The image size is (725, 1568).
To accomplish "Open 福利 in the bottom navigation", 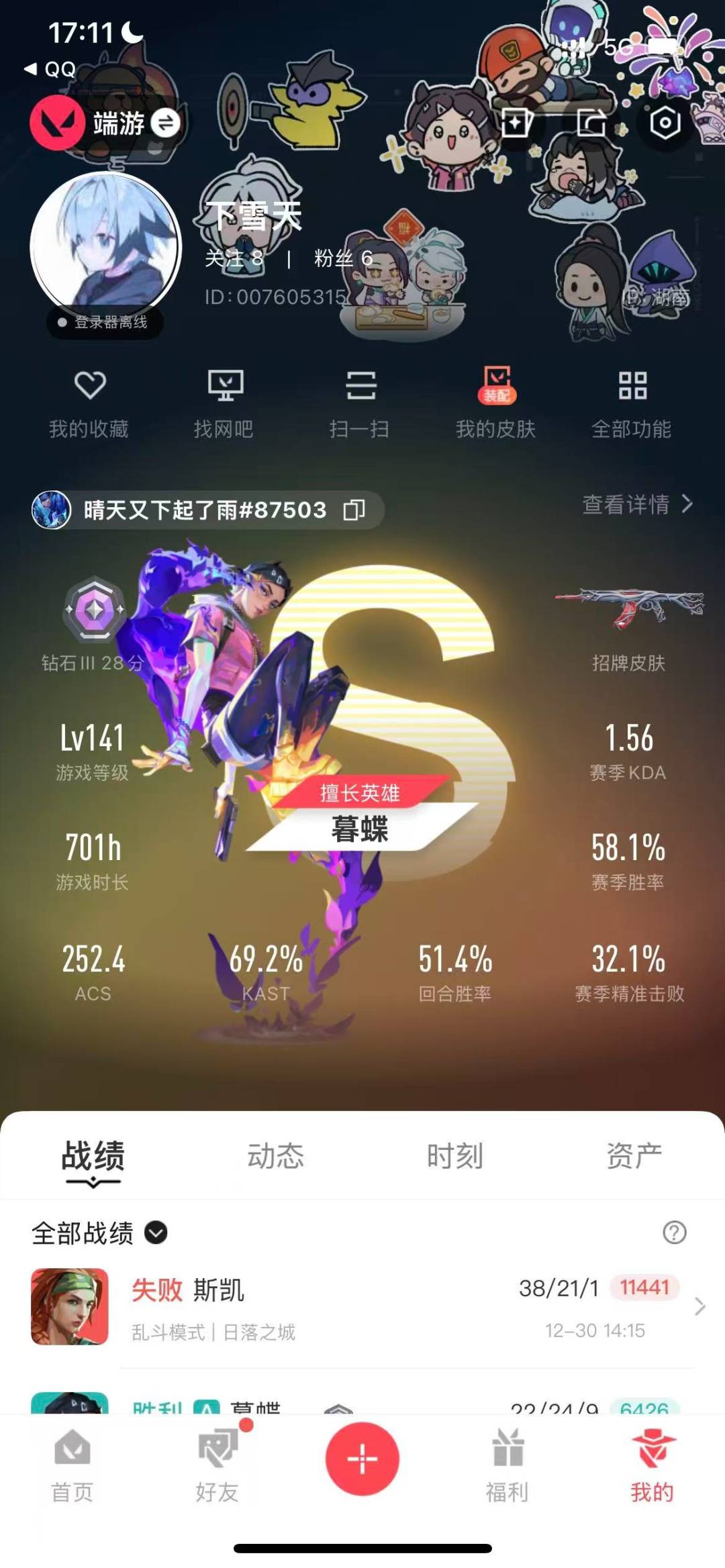I will (507, 1469).
